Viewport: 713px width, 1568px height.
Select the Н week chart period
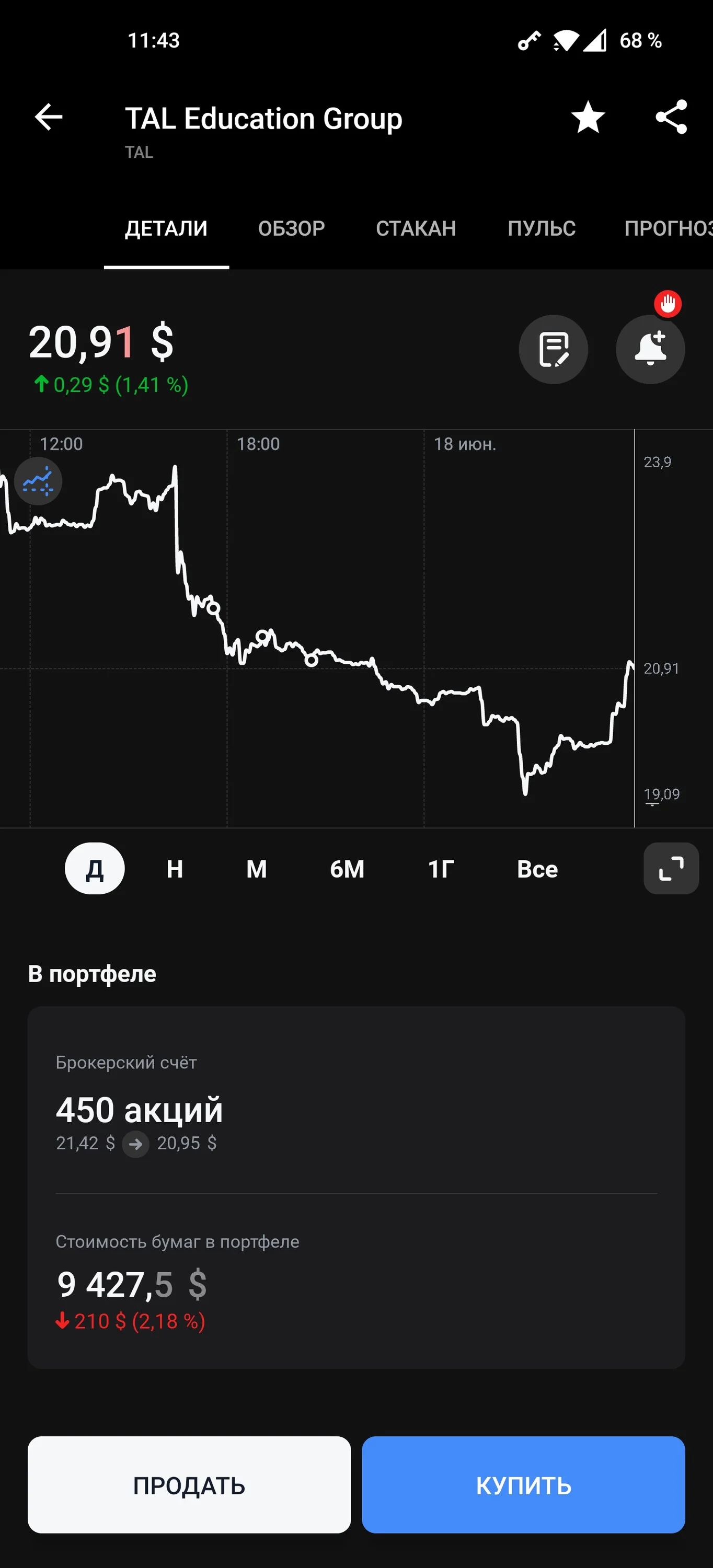175,869
